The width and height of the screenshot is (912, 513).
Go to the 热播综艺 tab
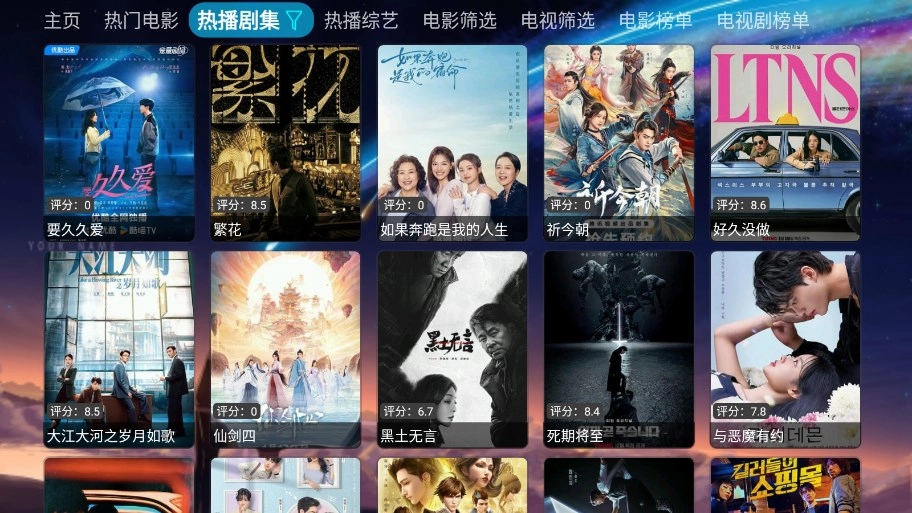click(x=361, y=20)
